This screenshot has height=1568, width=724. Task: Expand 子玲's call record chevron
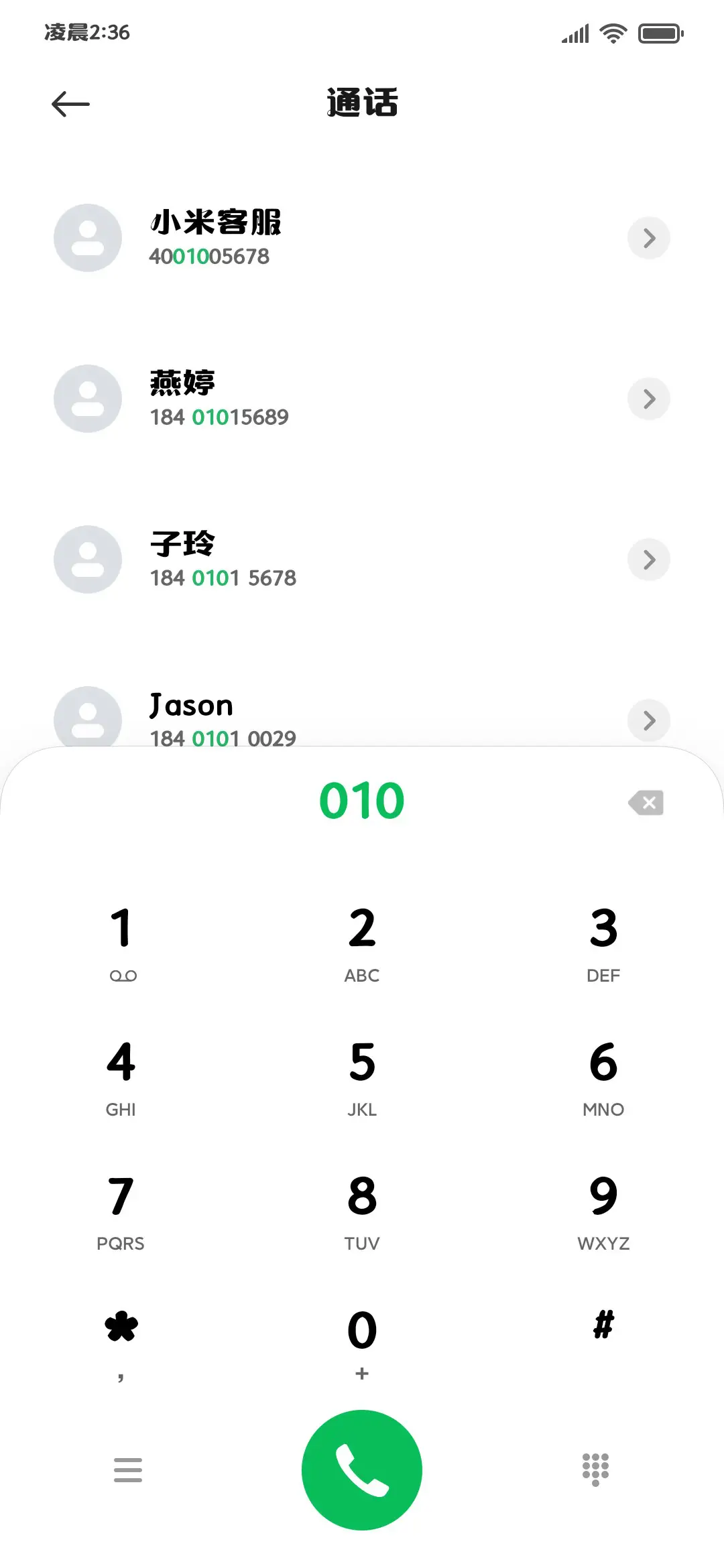click(x=648, y=560)
